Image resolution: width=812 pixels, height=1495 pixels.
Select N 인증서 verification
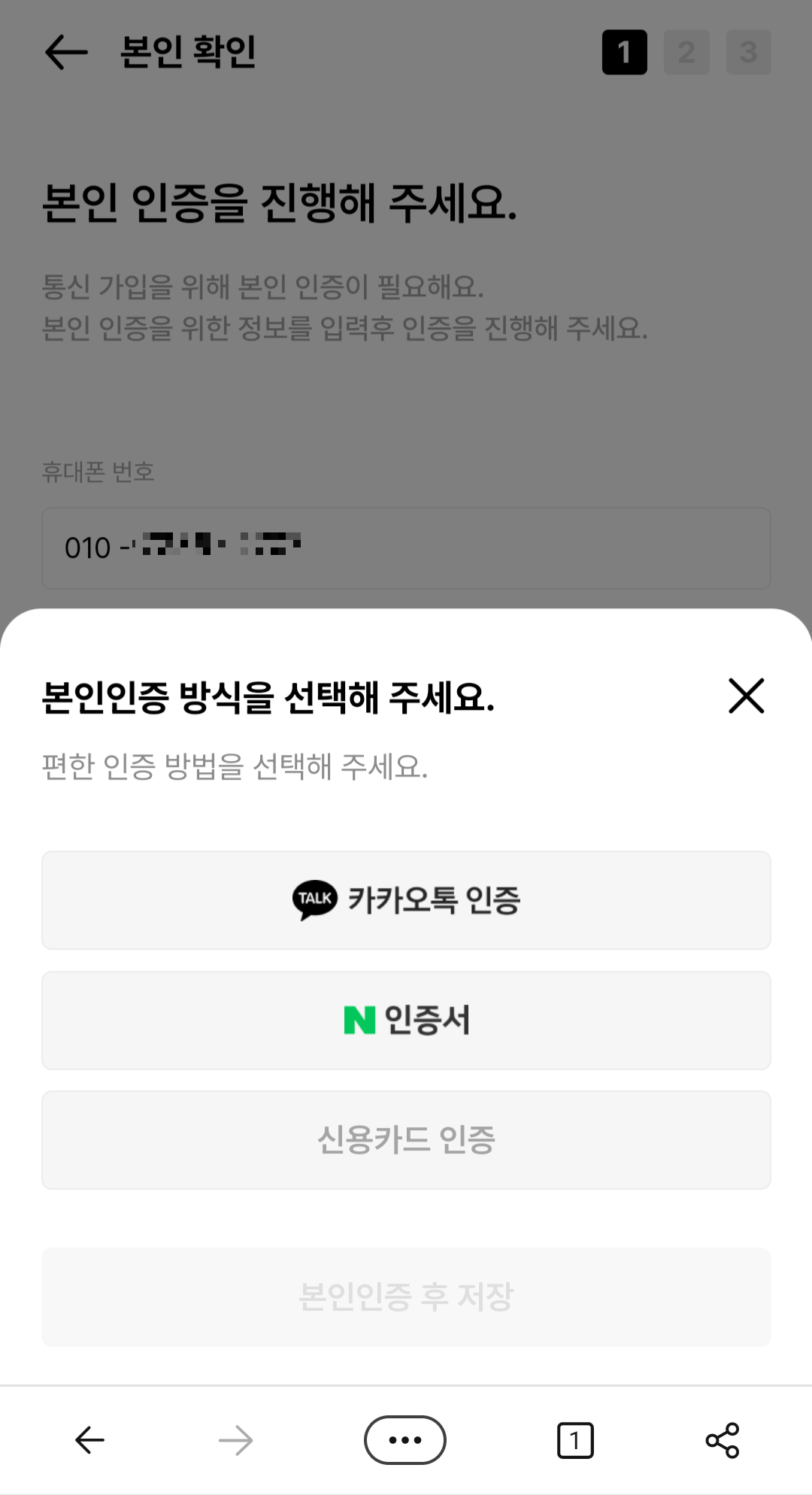406,1020
